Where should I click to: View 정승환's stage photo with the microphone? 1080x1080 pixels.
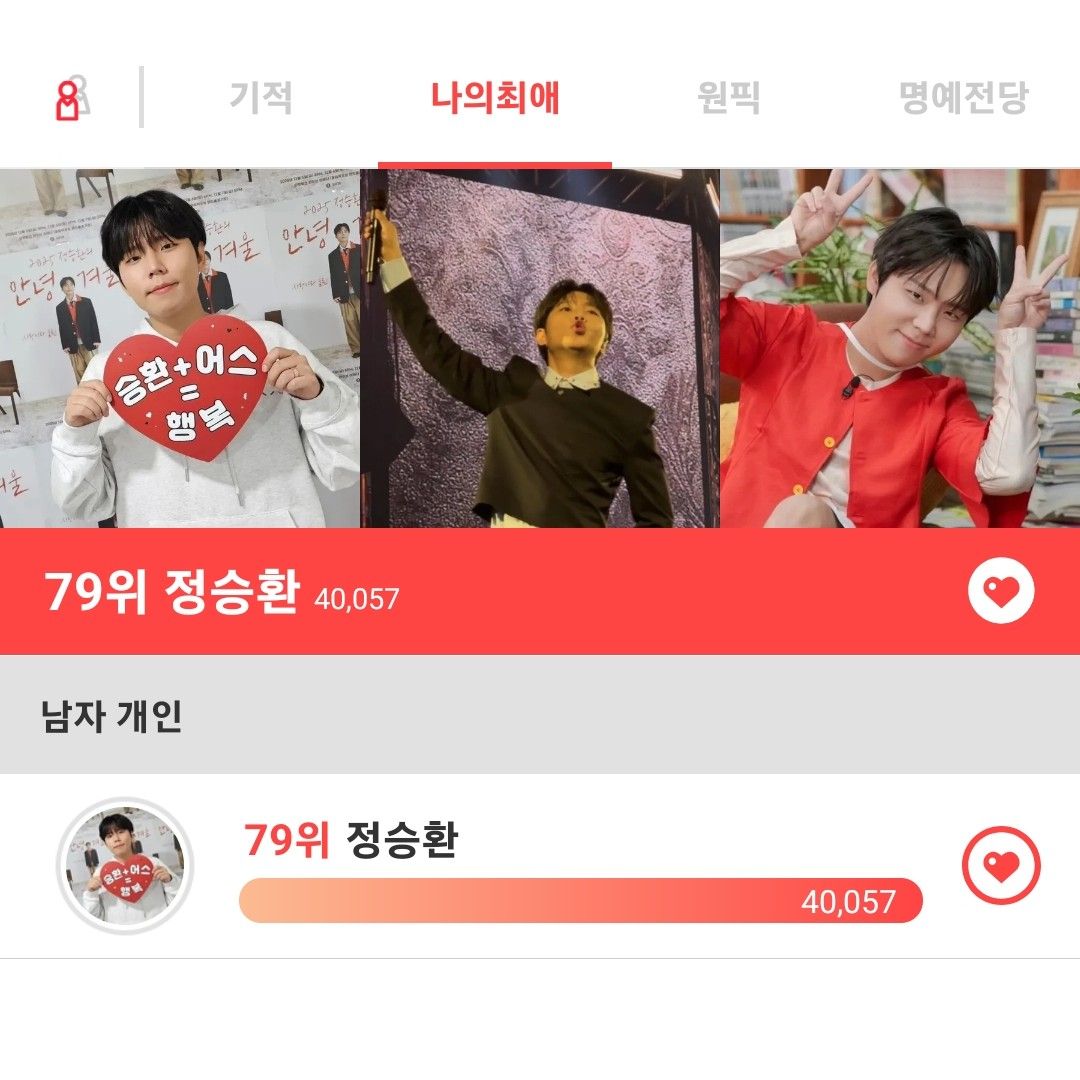click(540, 348)
